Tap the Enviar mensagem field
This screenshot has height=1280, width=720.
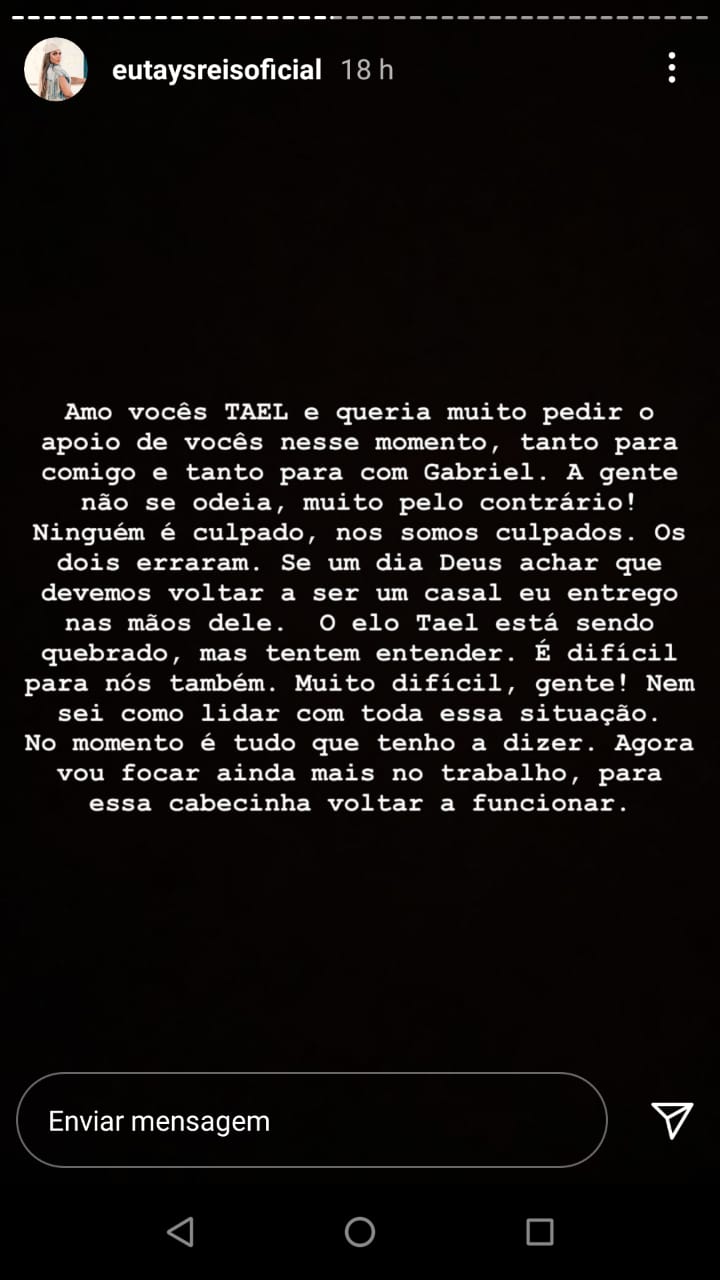(x=311, y=1120)
